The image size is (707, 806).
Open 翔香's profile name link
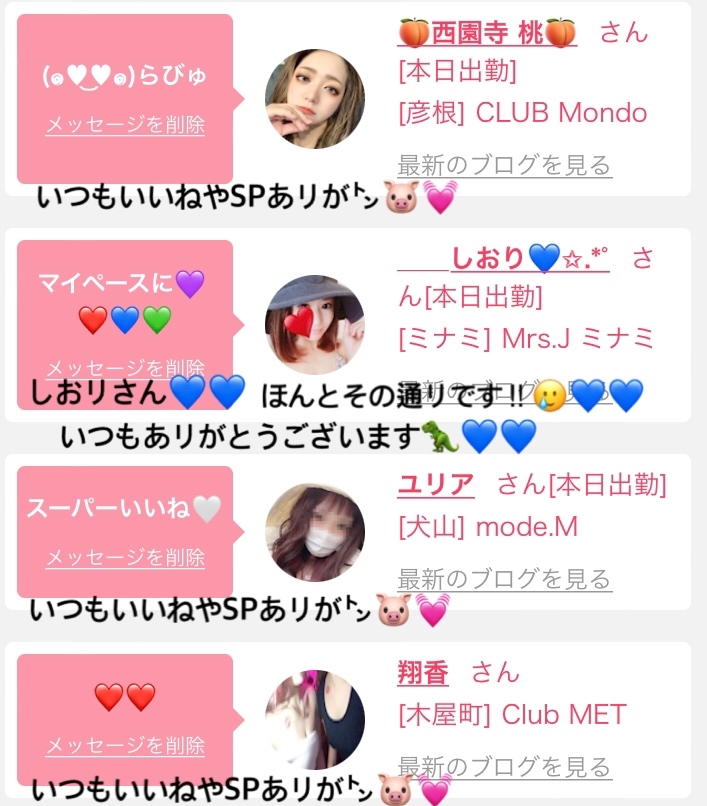[423, 673]
